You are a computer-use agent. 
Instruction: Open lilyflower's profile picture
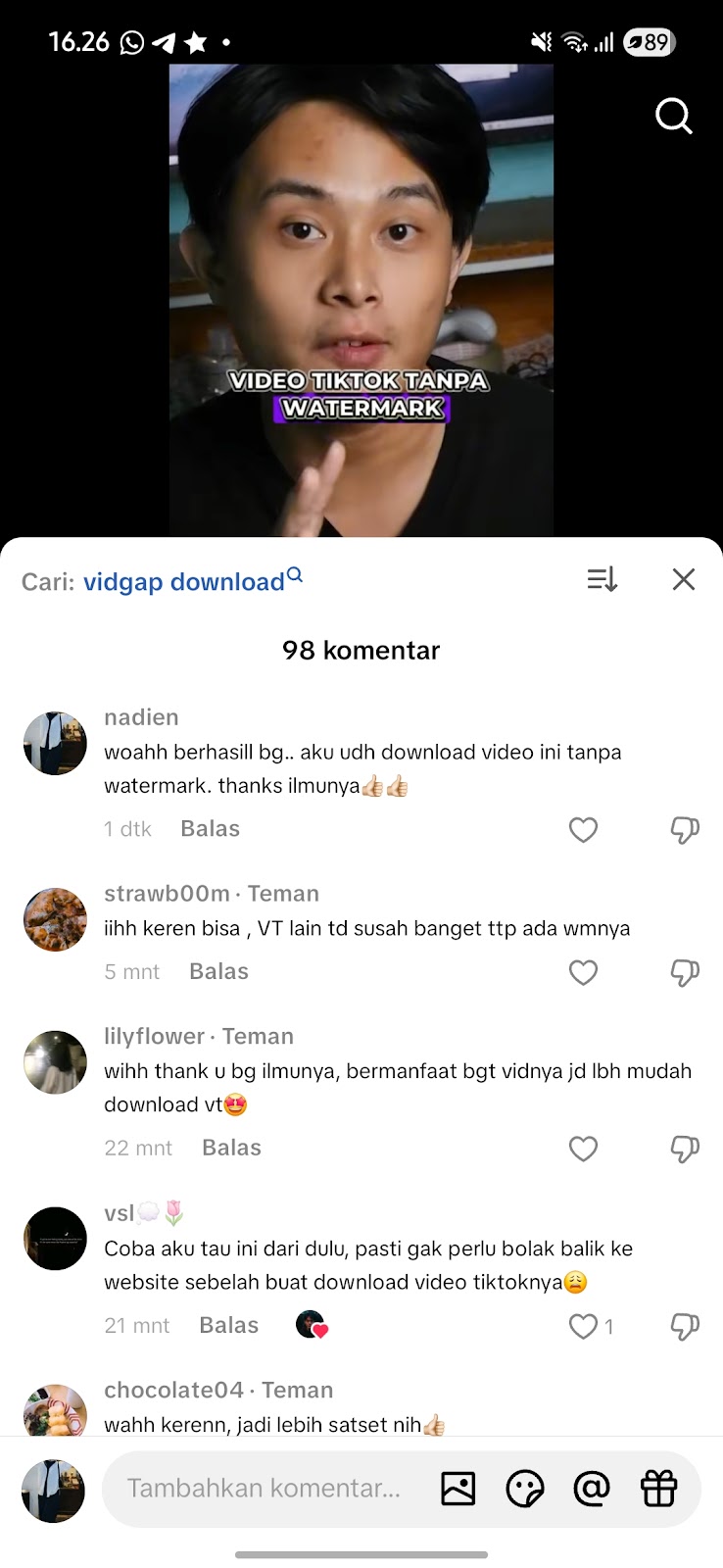[55, 1062]
